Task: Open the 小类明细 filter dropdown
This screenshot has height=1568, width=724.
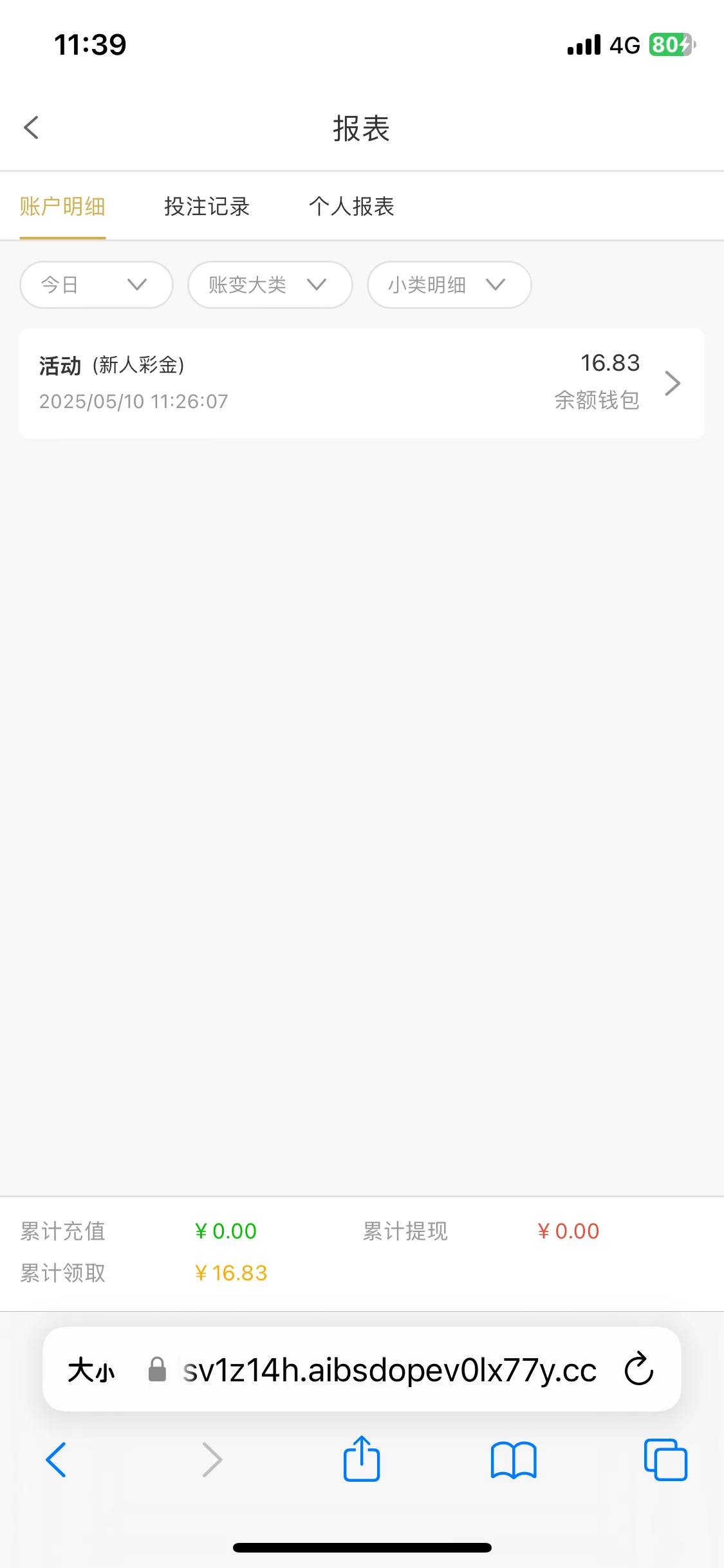Action: point(449,285)
